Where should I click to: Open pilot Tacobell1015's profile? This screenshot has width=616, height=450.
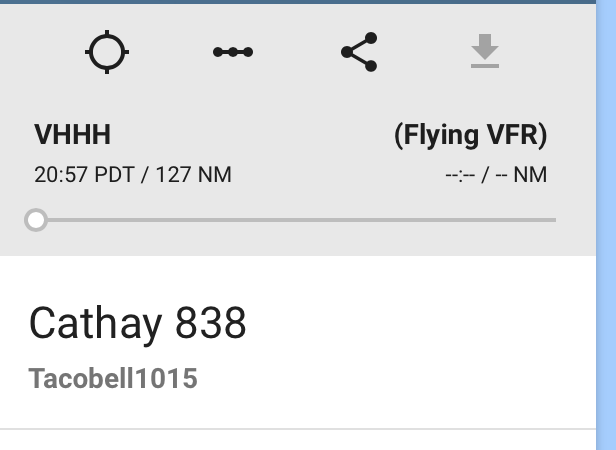point(113,379)
